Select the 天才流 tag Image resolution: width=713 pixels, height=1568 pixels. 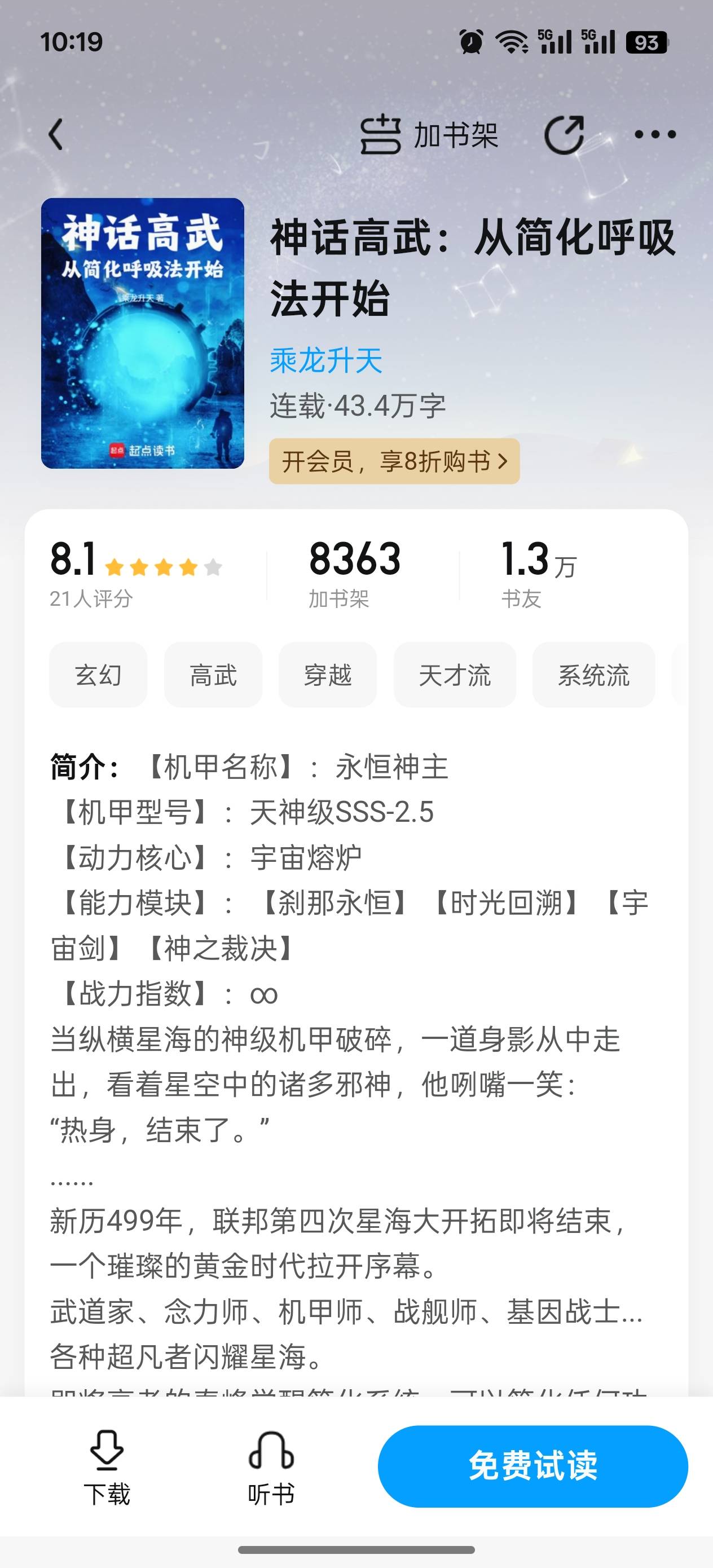coord(454,675)
